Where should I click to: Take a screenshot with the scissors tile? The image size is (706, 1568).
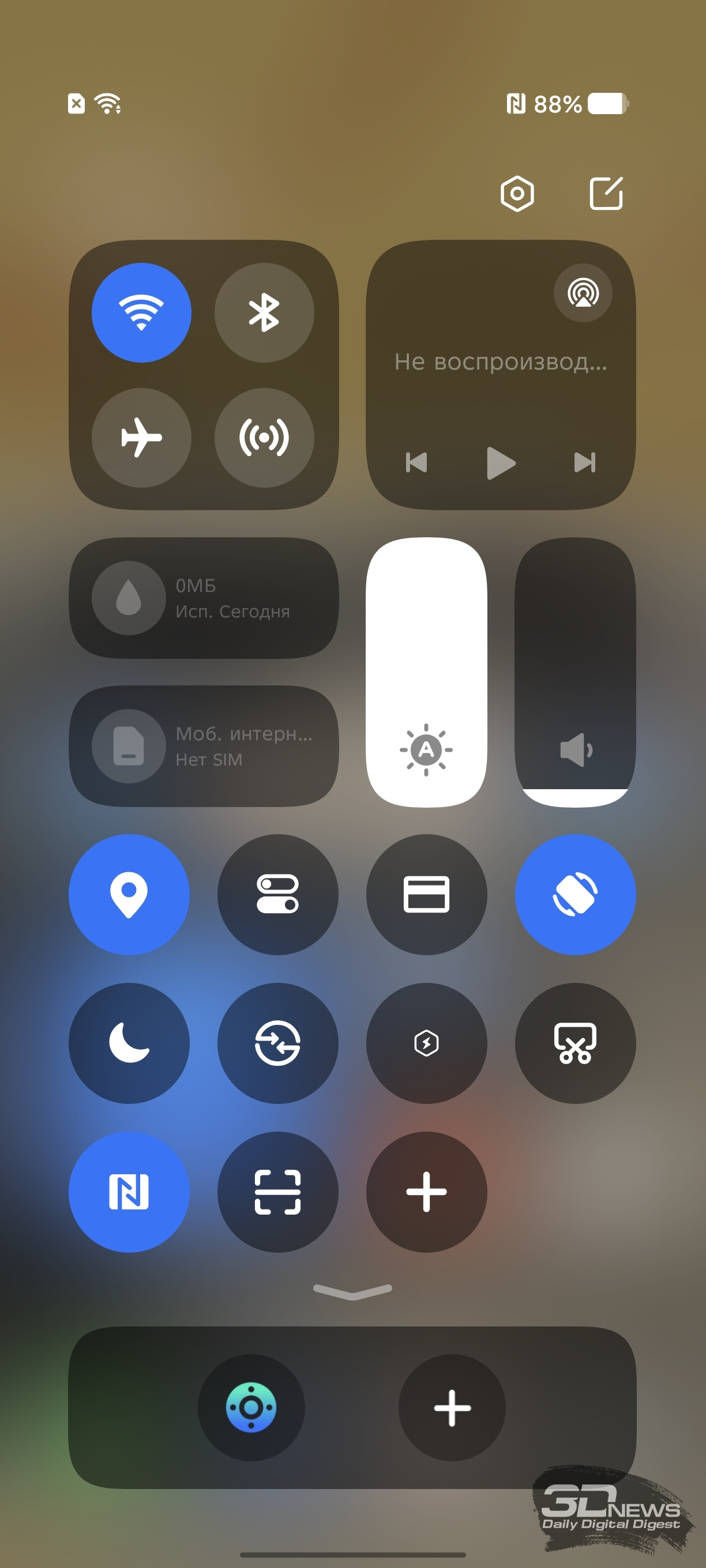tap(575, 1043)
